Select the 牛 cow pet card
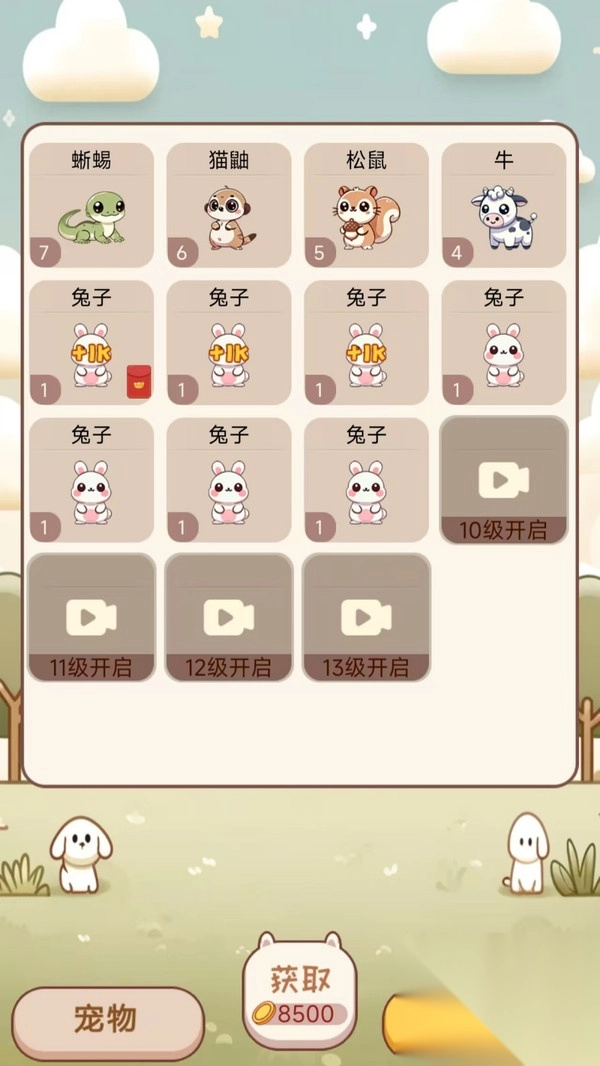600x1066 pixels. [x=504, y=205]
